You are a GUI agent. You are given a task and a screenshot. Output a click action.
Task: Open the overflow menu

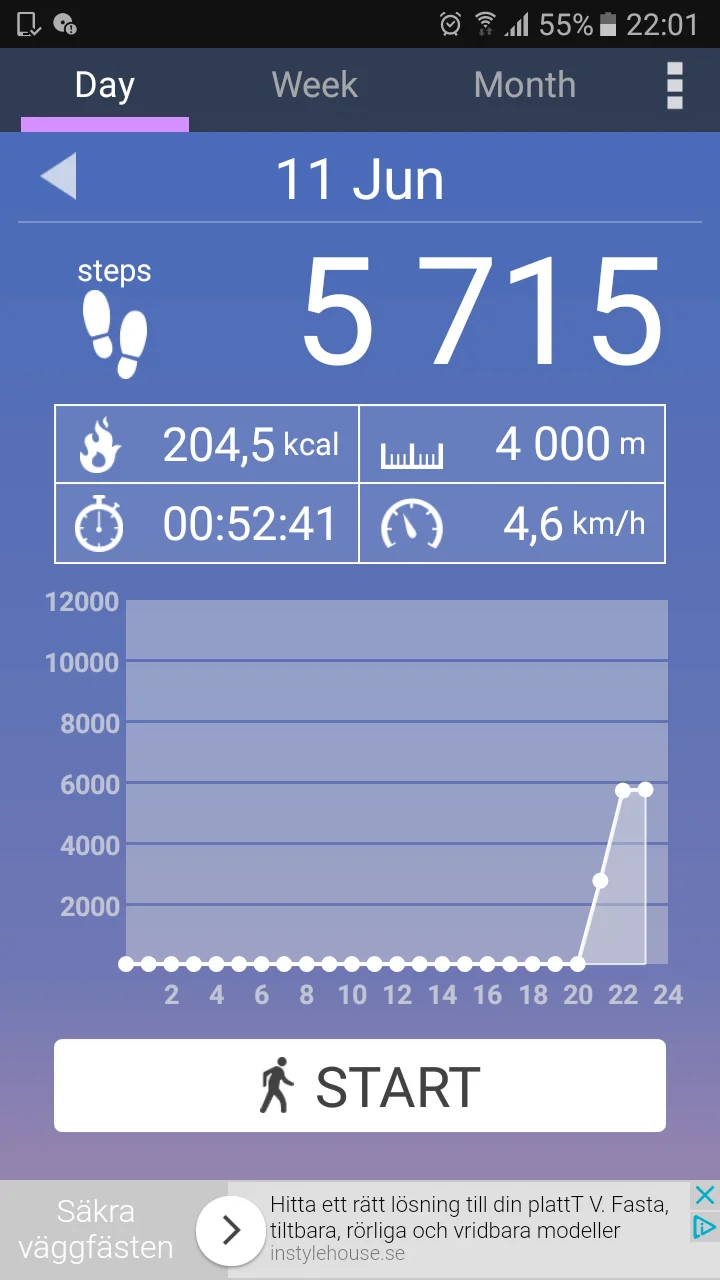coord(675,86)
